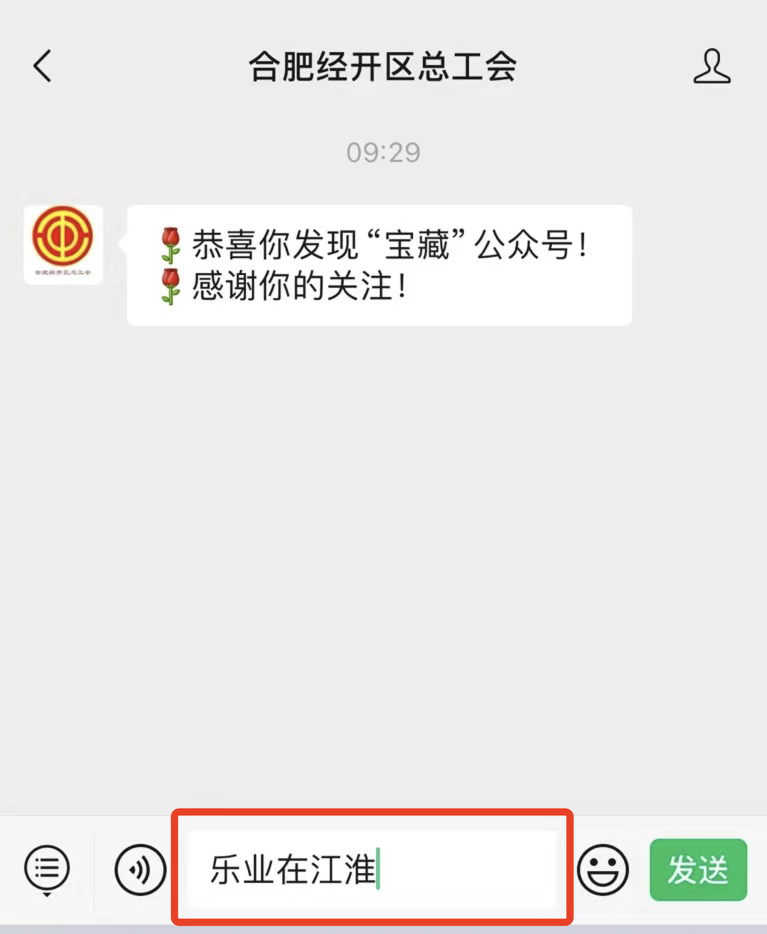Image resolution: width=767 pixels, height=934 pixels.
Task: Tap the 合肥经开区总工会 avatar
Action: tap(64, 244)
